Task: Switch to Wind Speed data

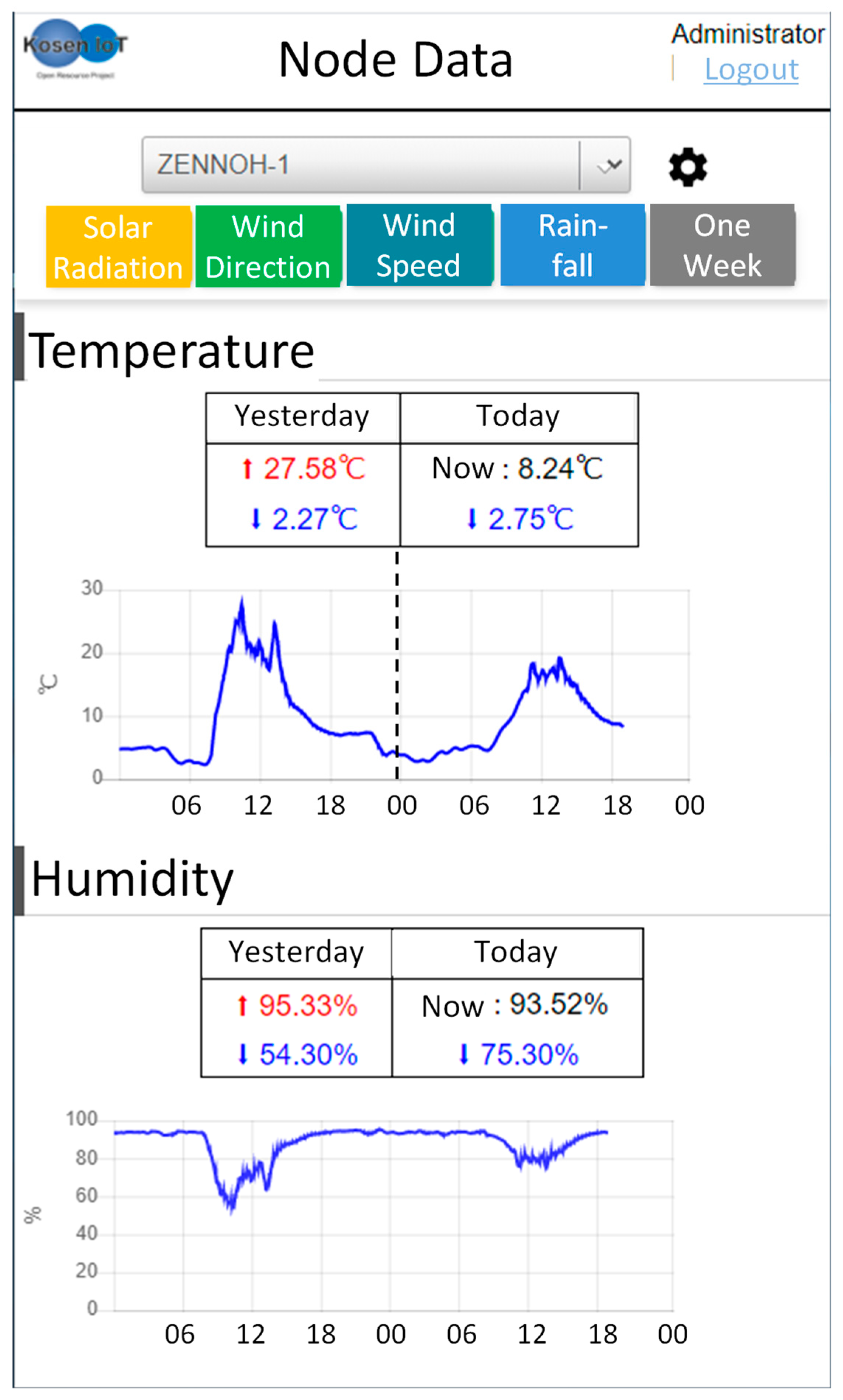Action: point(419,245)
